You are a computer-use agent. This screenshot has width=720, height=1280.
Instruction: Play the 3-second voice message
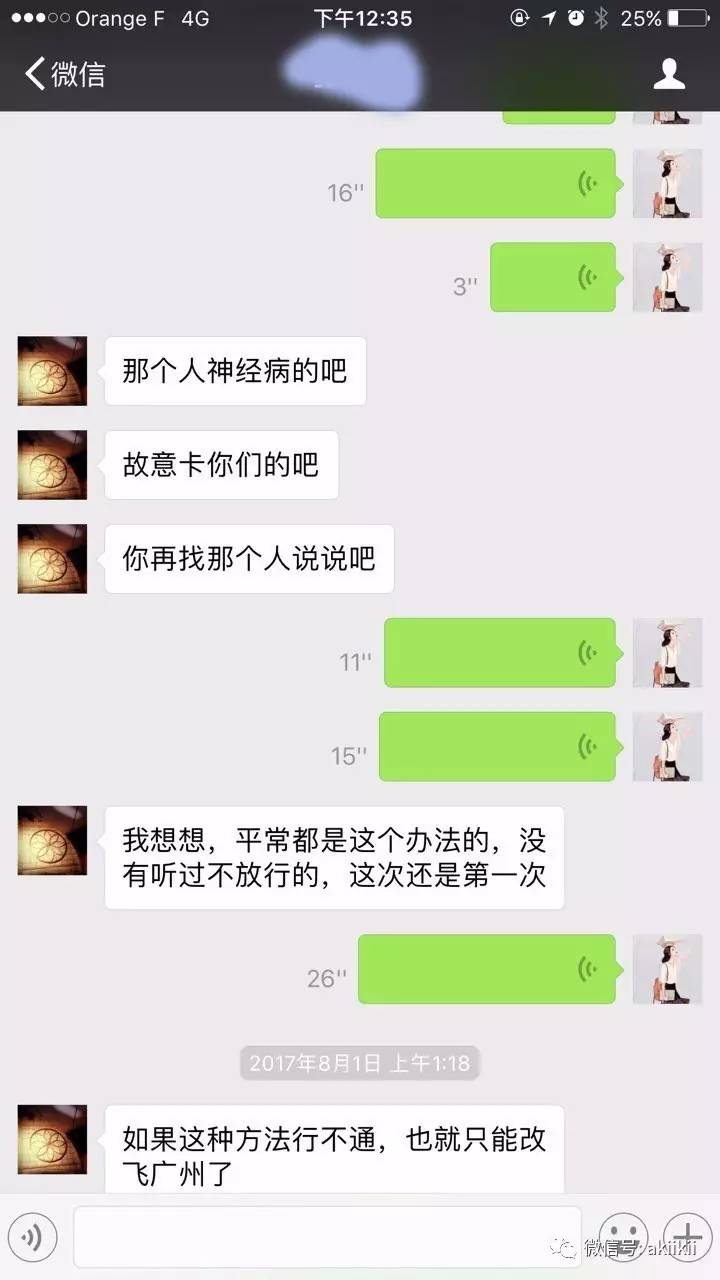(x=552, y=277)
